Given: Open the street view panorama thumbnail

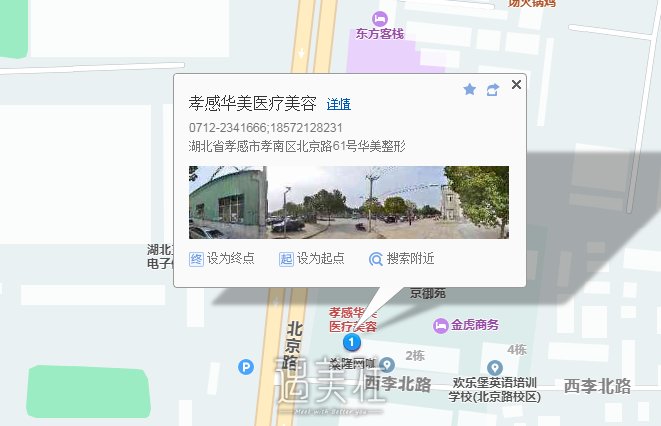Looking at the screenshot, I should pyautogui.click(x=348, y=201).
